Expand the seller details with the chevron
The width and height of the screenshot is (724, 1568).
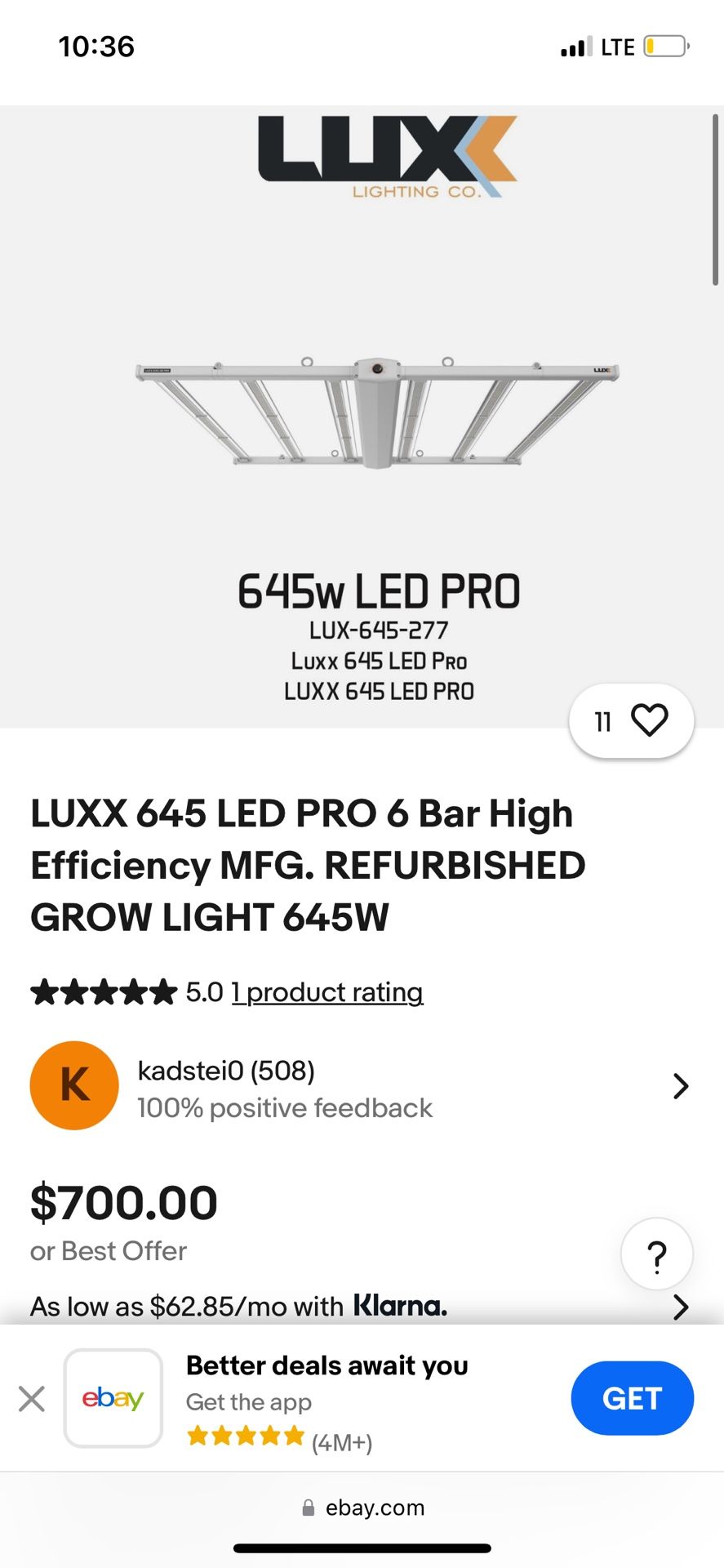681,1086
